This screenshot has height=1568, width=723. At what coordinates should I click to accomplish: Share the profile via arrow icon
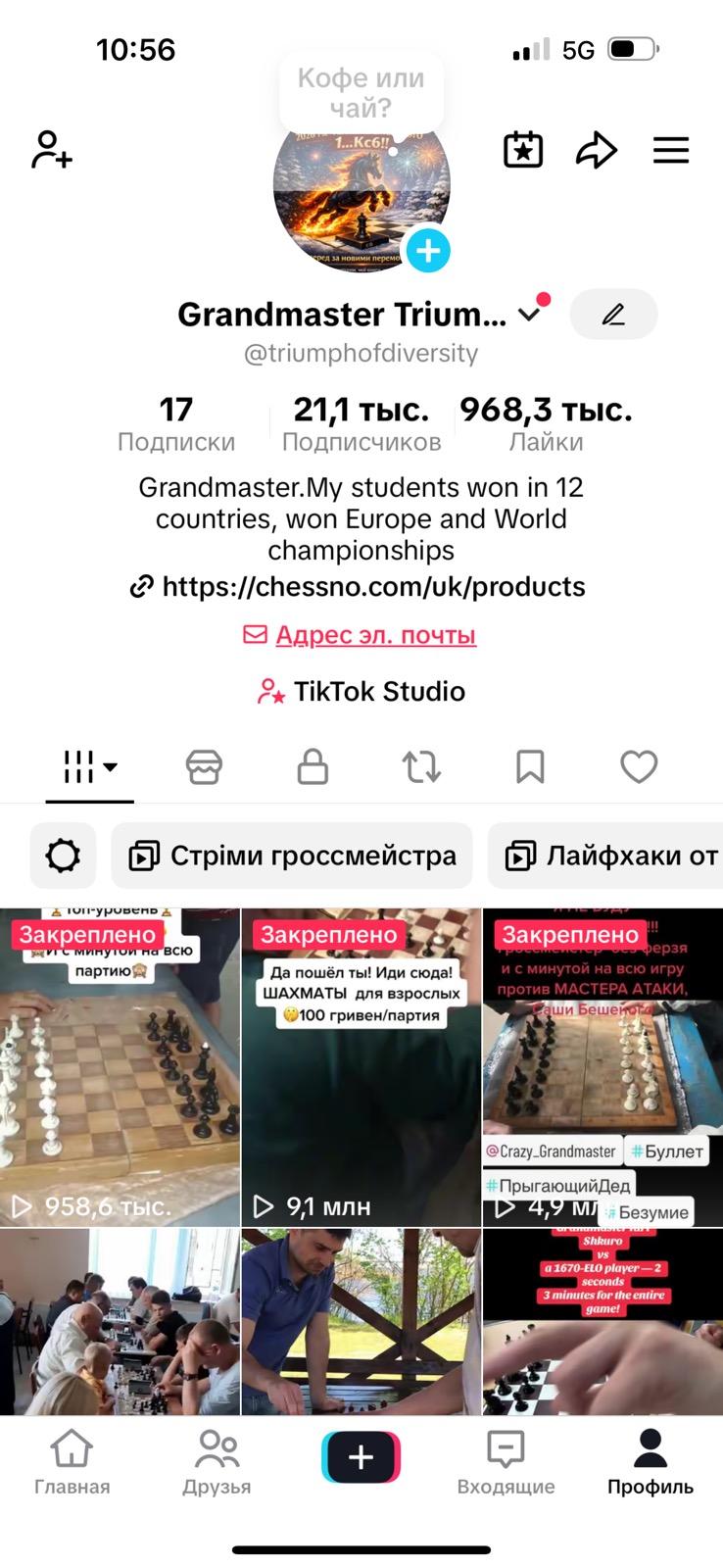pyautogui.click(x=597, y=149)
